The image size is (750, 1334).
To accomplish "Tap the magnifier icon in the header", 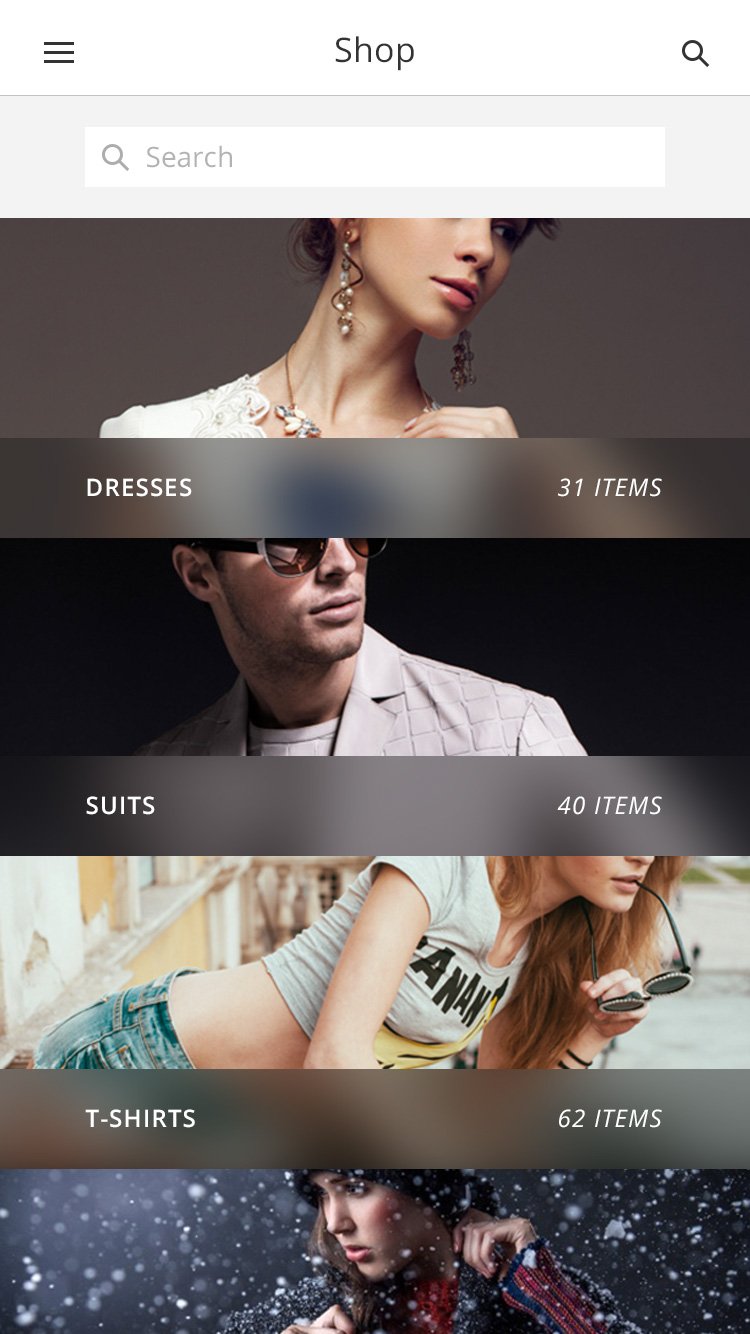I will (x=695, y=53).
